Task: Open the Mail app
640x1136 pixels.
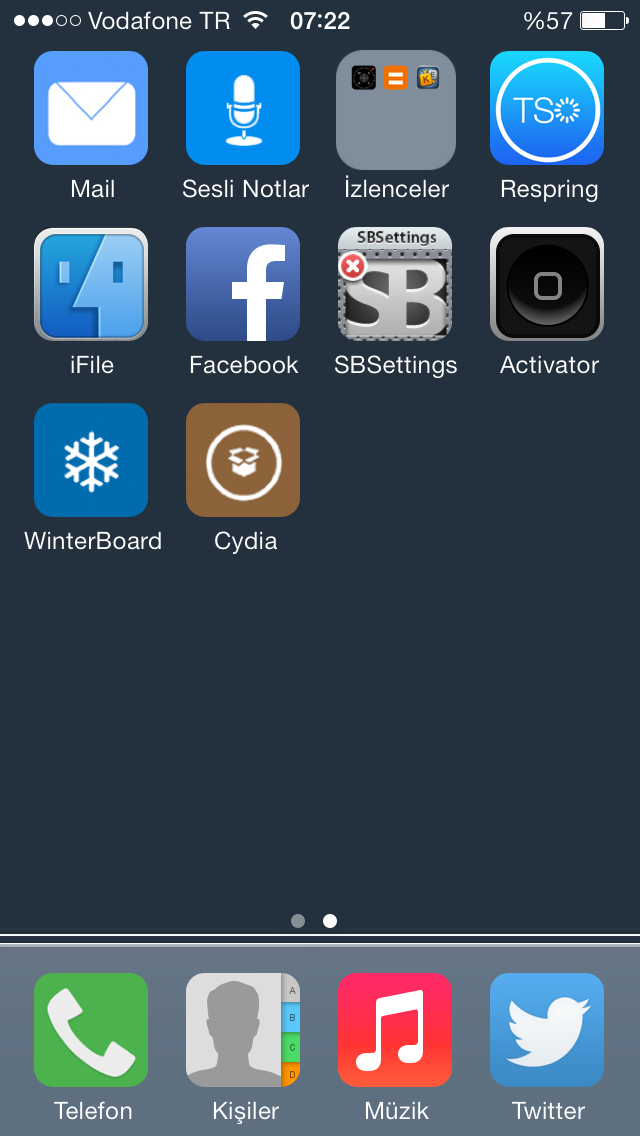Action: [91, 108]
